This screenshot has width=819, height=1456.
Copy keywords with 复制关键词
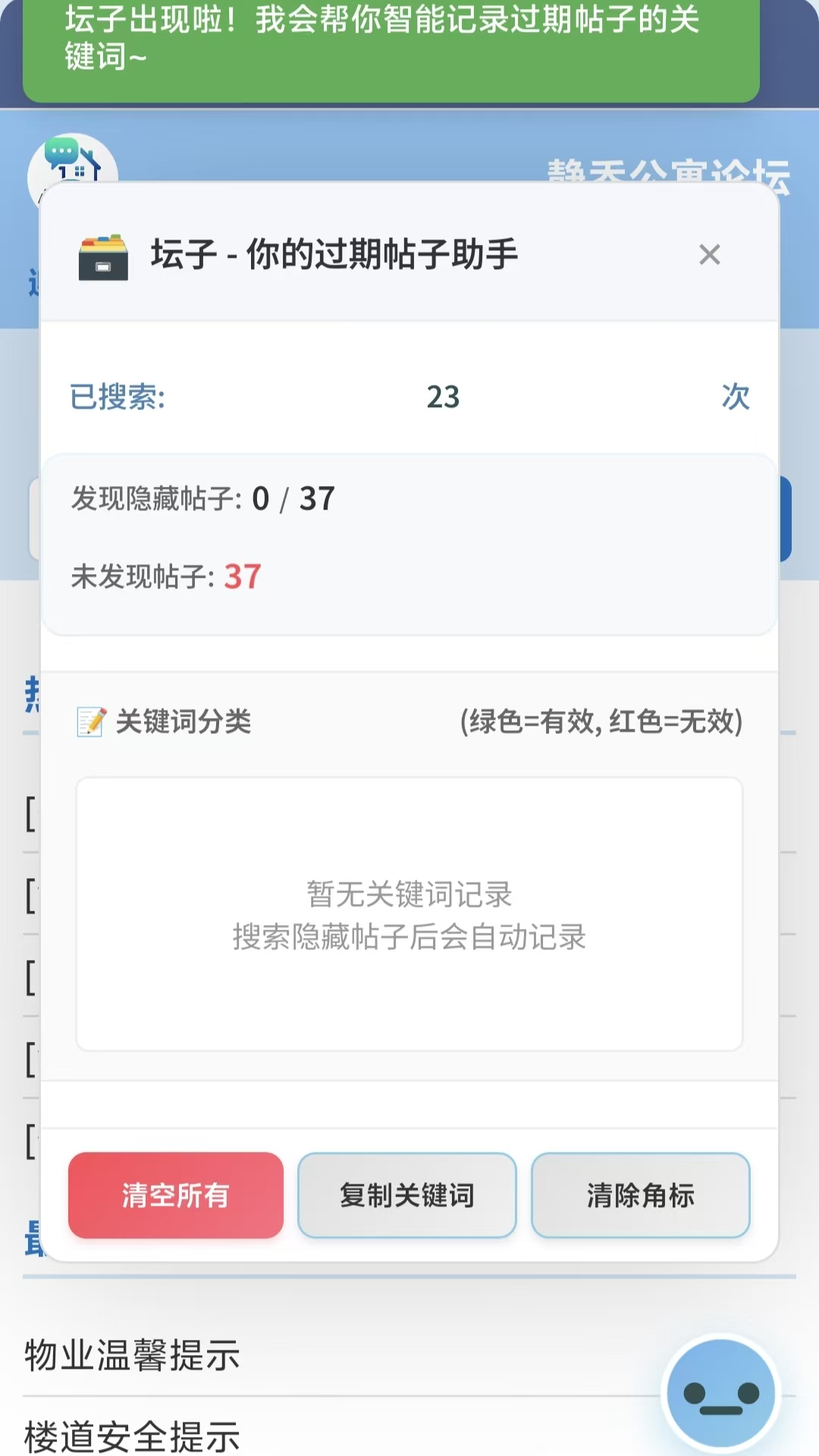pos(407,1195)
